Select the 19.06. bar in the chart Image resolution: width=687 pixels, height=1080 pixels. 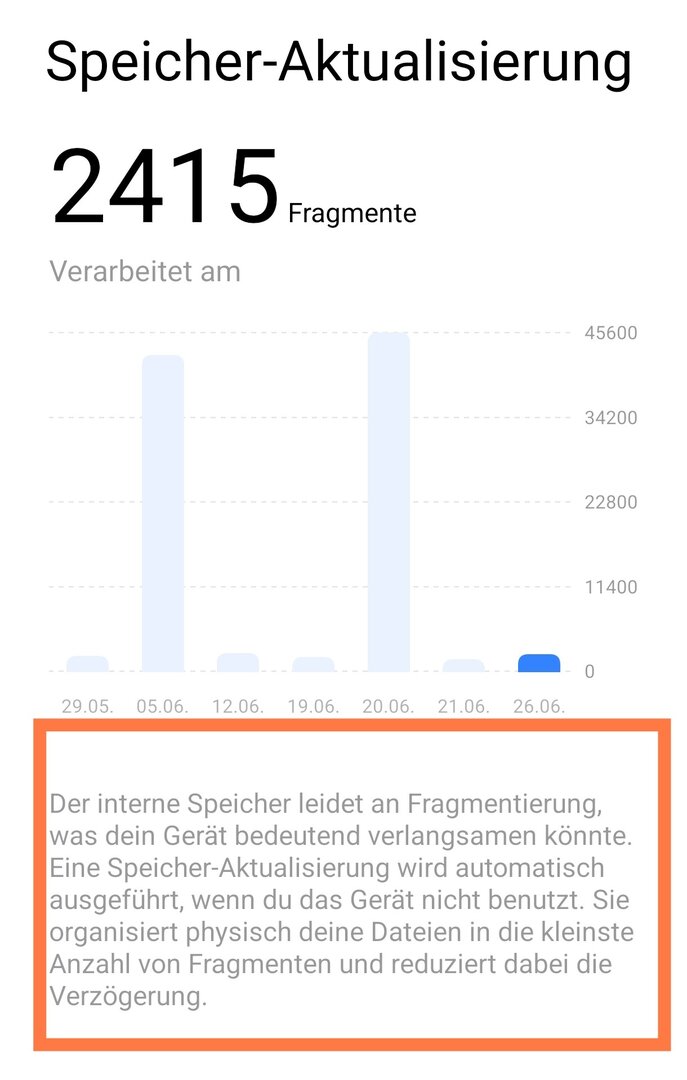[313, 664]
